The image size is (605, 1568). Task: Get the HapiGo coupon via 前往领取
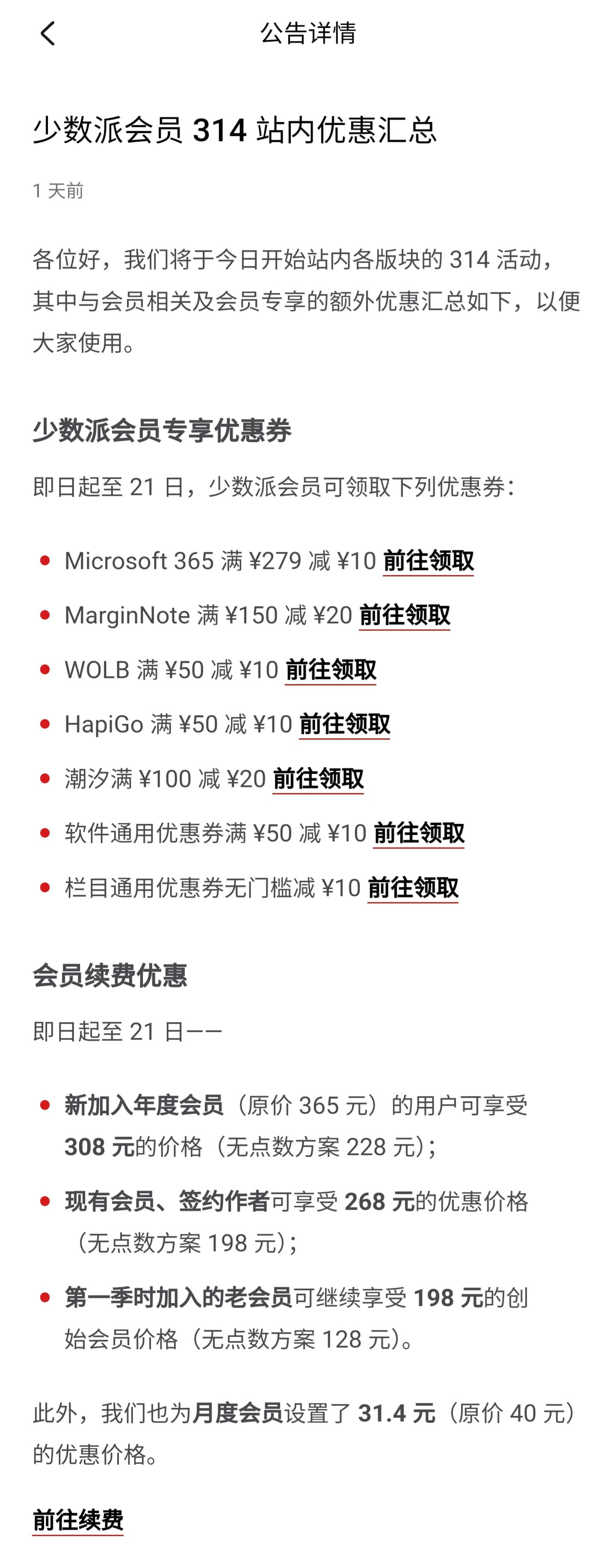click(344, 724)
